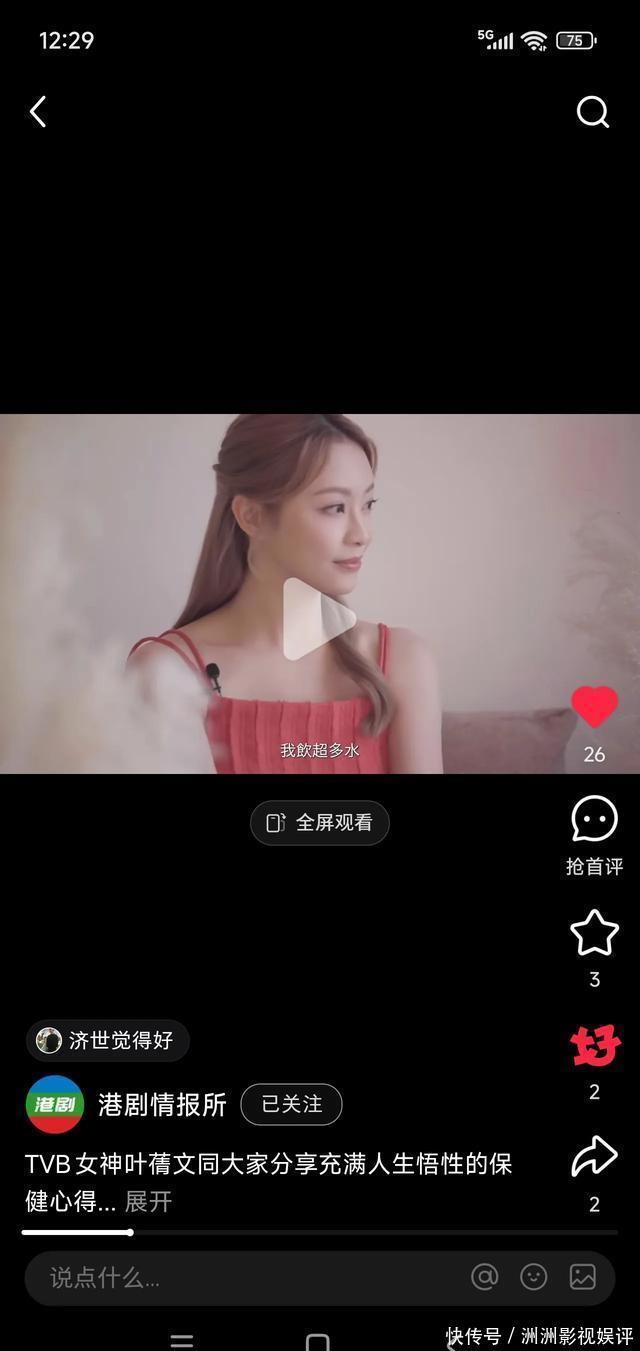Seek on the video progress bar
This screenshot has width=640, height=1351.
tap(320, 1232)
